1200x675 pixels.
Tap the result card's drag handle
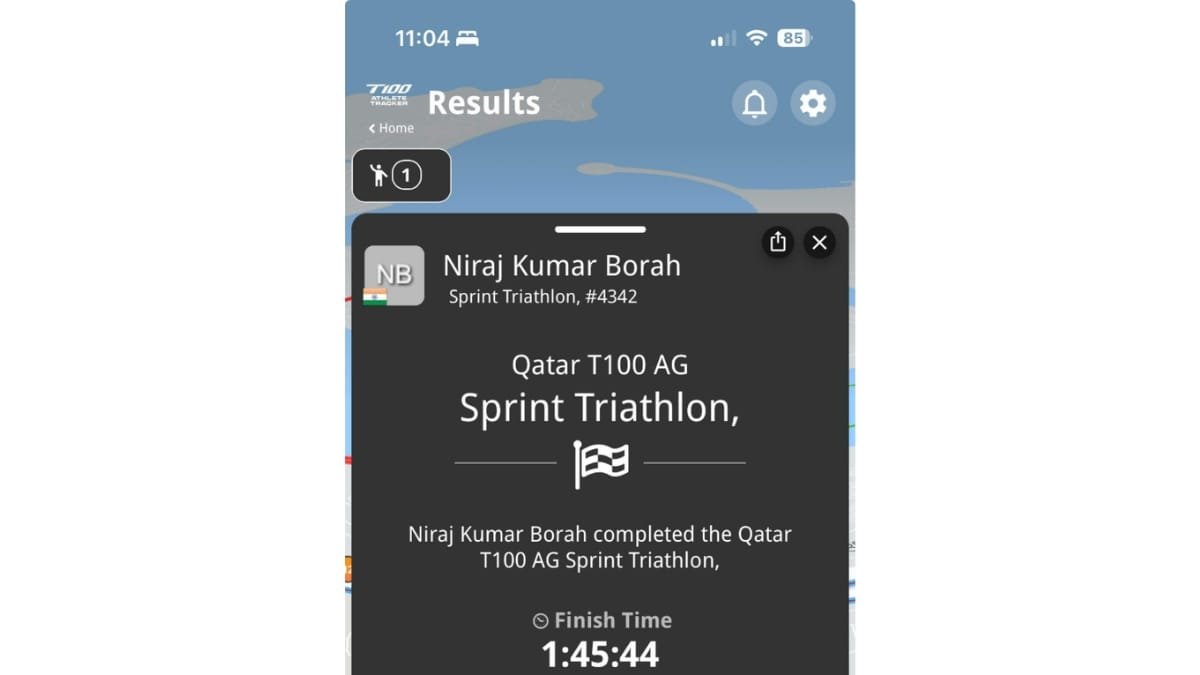[600, 230]
